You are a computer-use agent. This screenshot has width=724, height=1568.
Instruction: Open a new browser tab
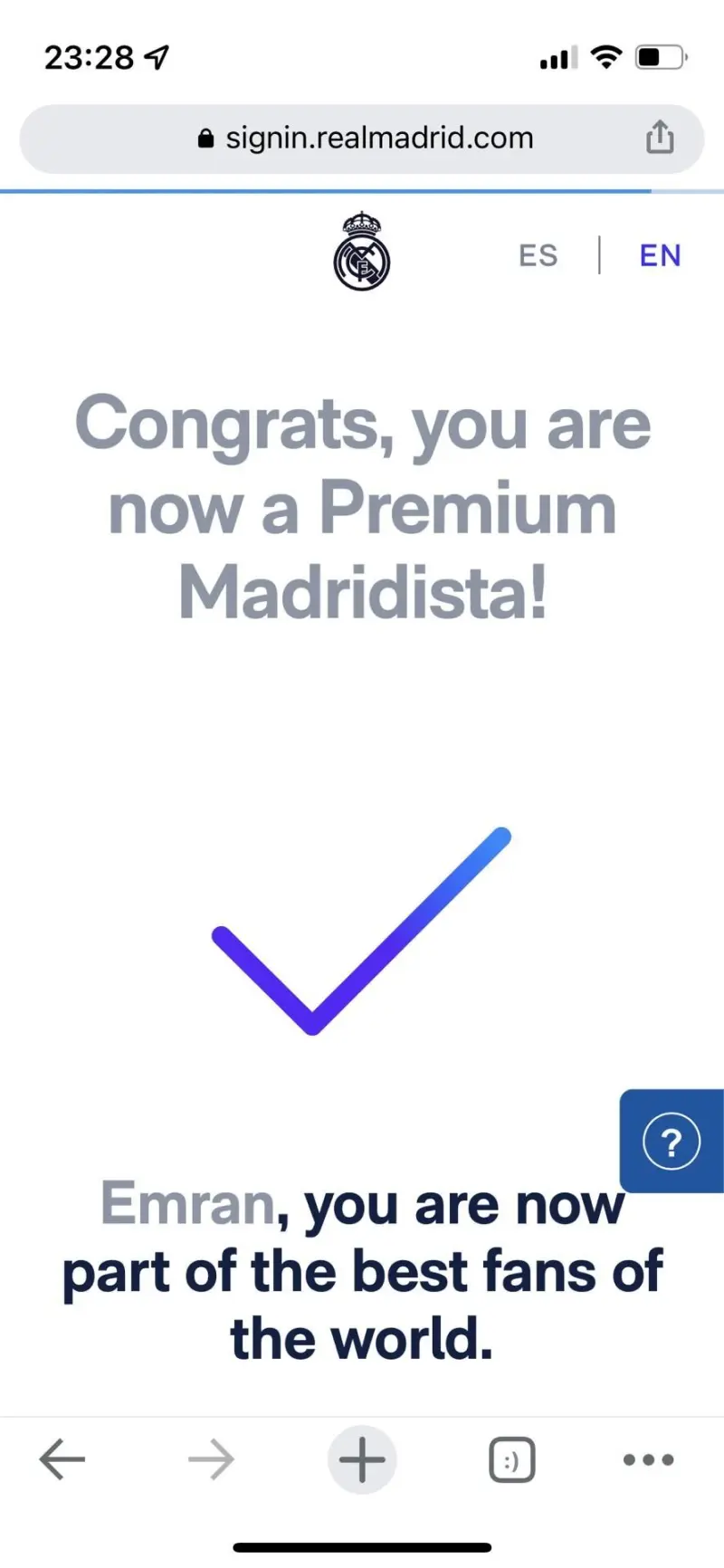(x=362, y=1459)
